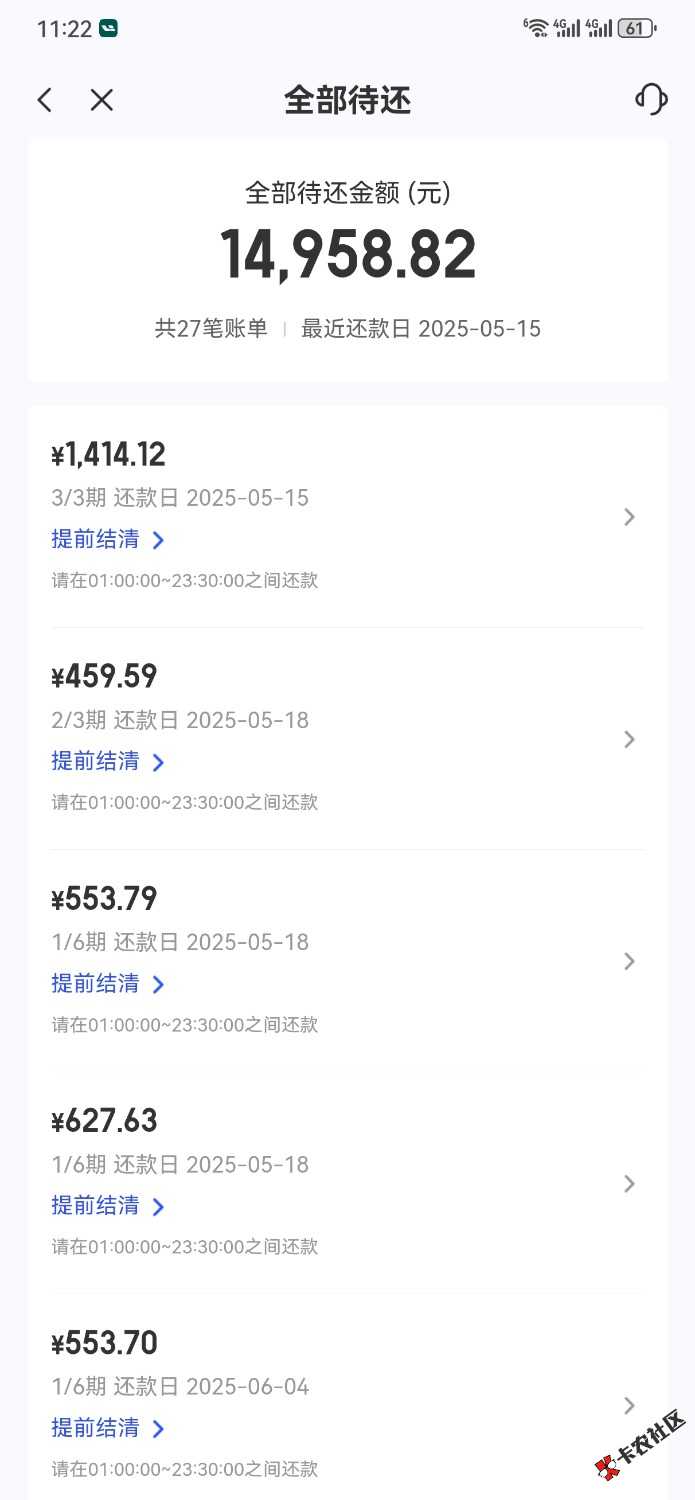Select 提前结清 for the ¥627.63 bill
The height and width of the screenshot is (1500, 695).
point(108,1206)
